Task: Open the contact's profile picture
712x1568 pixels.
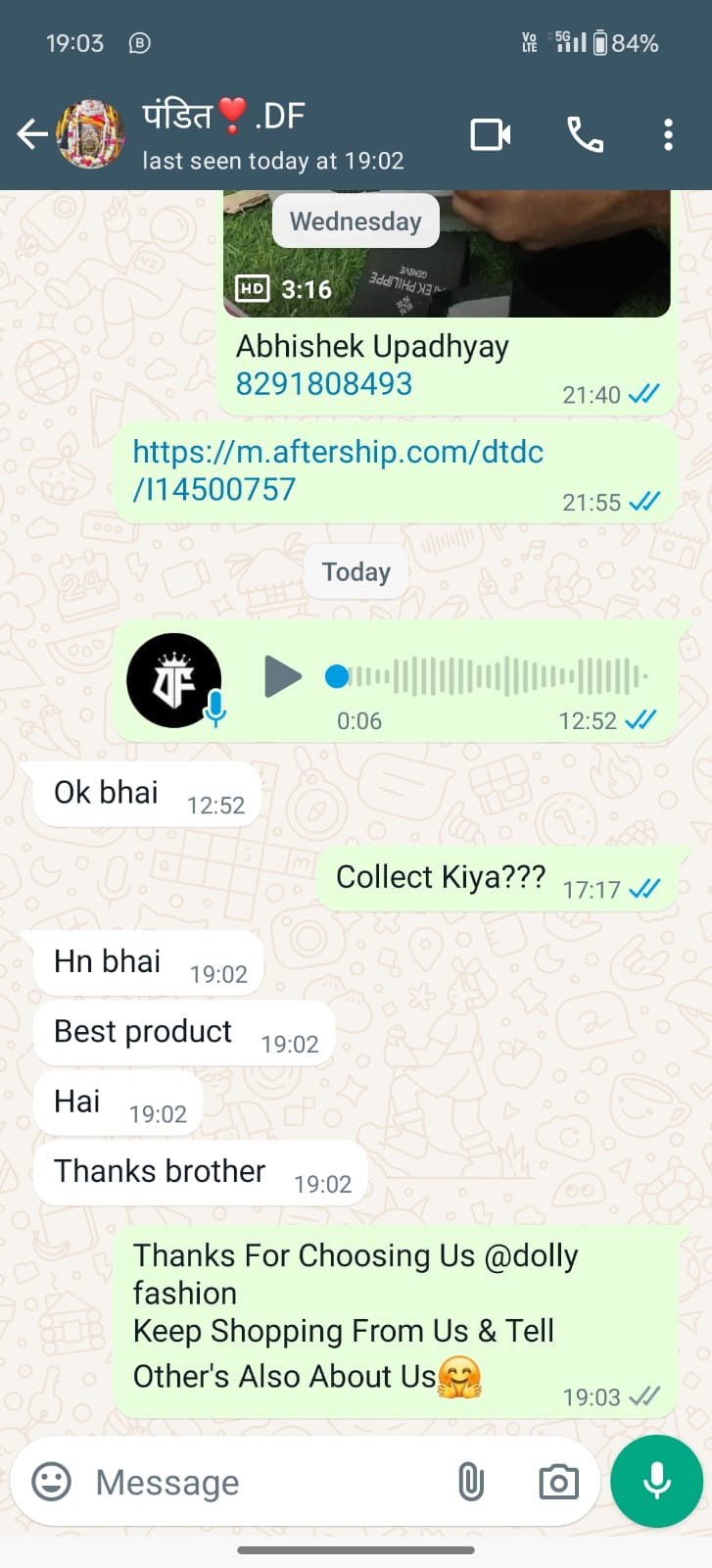Action: [90, 134]
